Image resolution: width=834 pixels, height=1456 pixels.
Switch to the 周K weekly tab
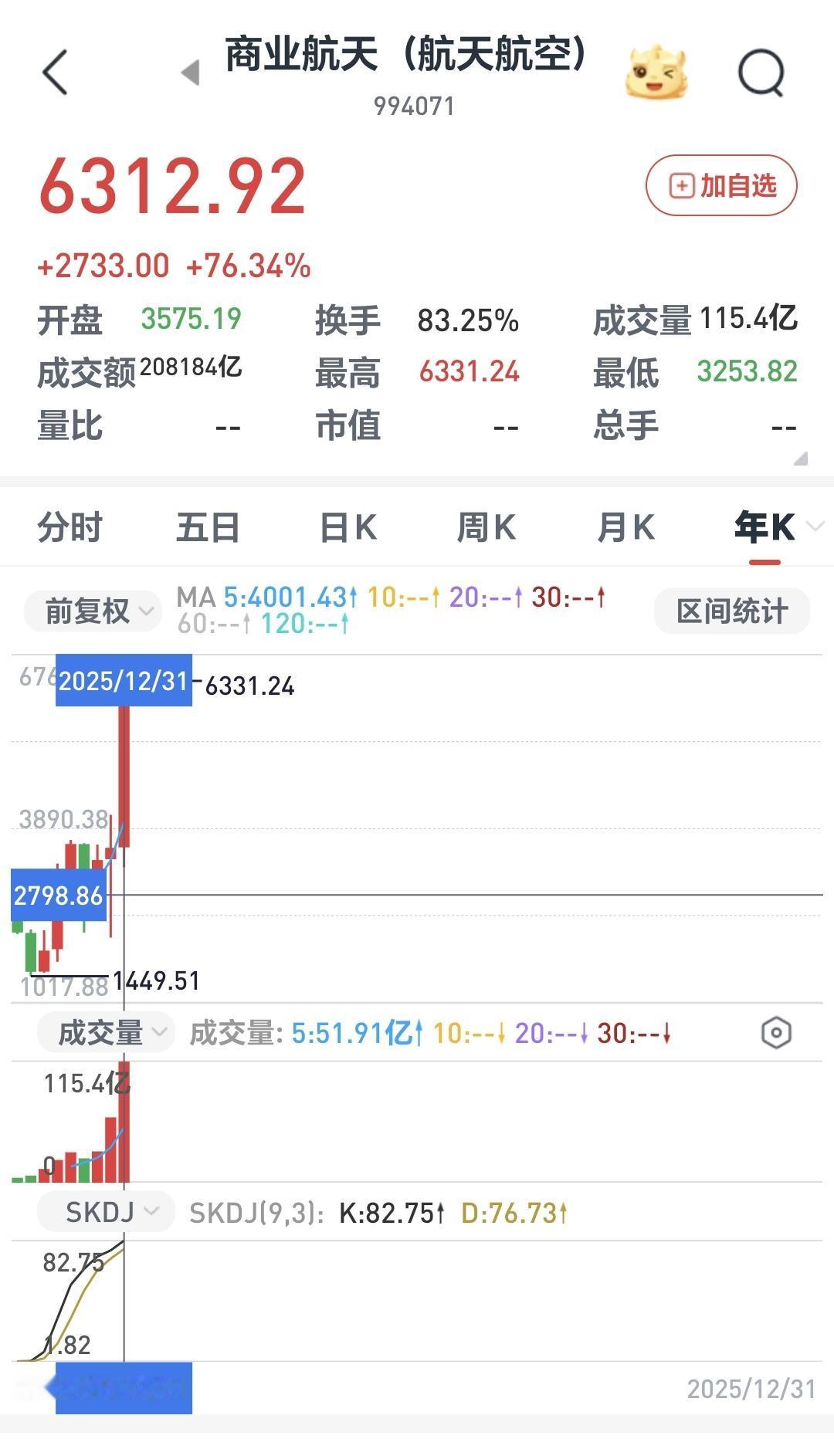coord(486,527)
